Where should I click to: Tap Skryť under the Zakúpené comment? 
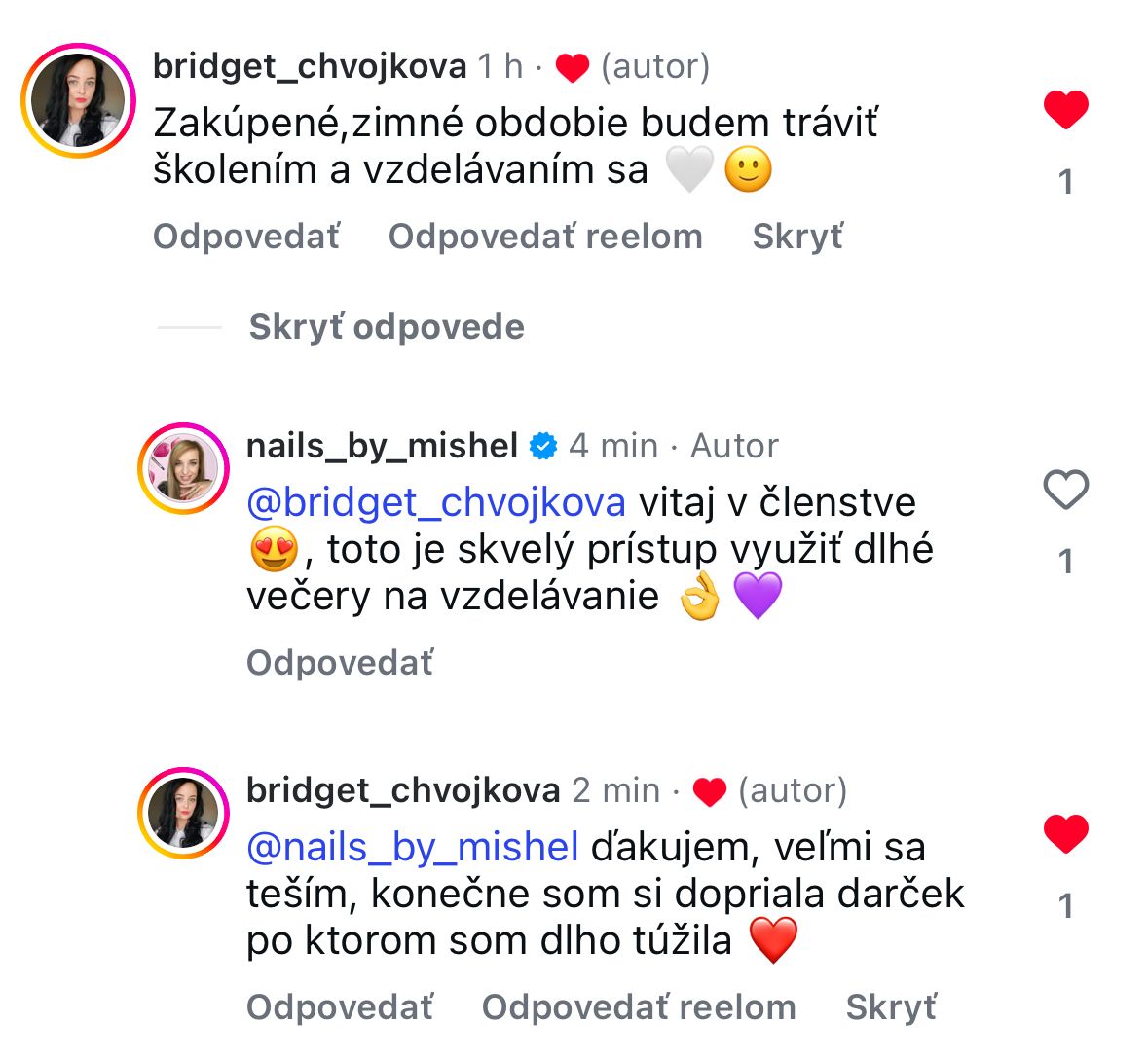(797, 237)
